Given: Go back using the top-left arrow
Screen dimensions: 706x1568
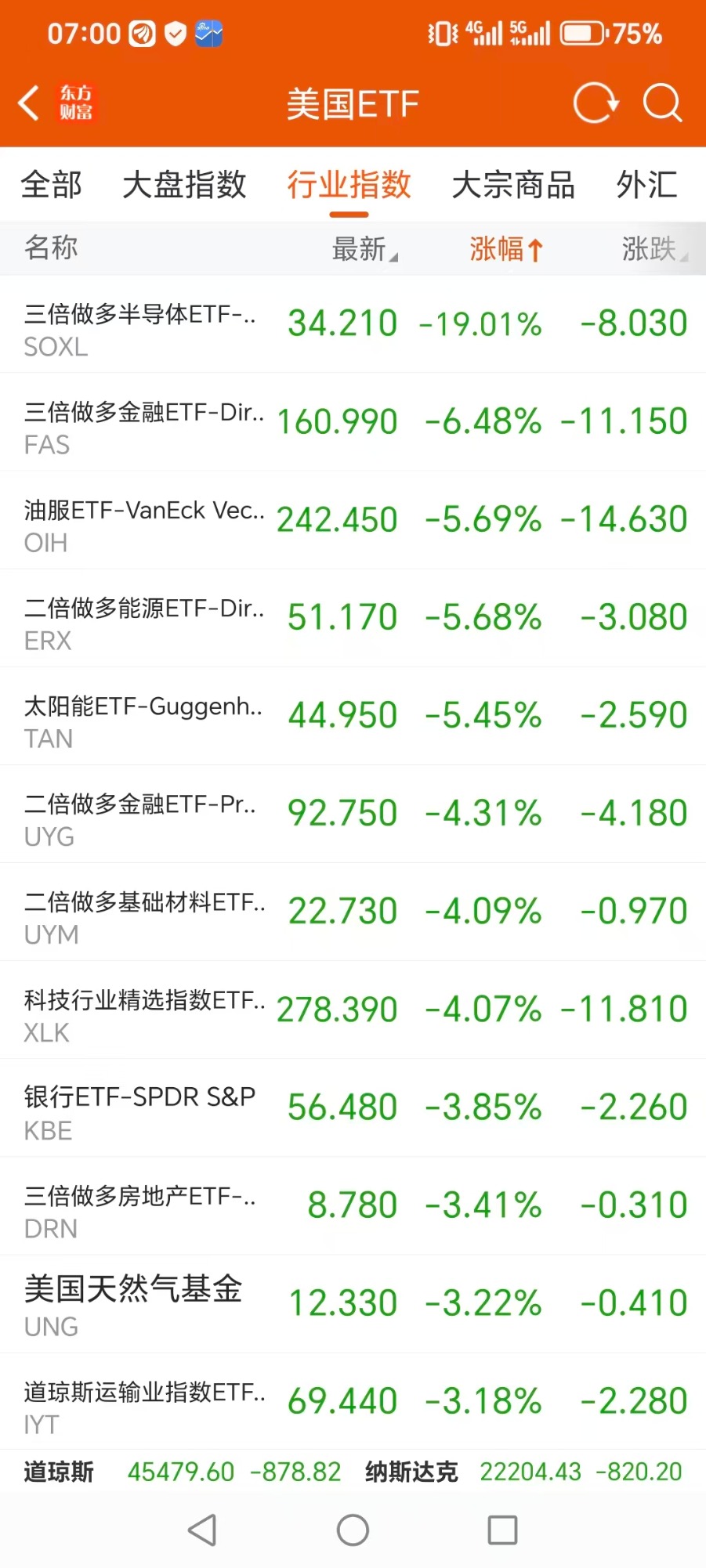Looking at the screenshot, I should coord(30,103).
